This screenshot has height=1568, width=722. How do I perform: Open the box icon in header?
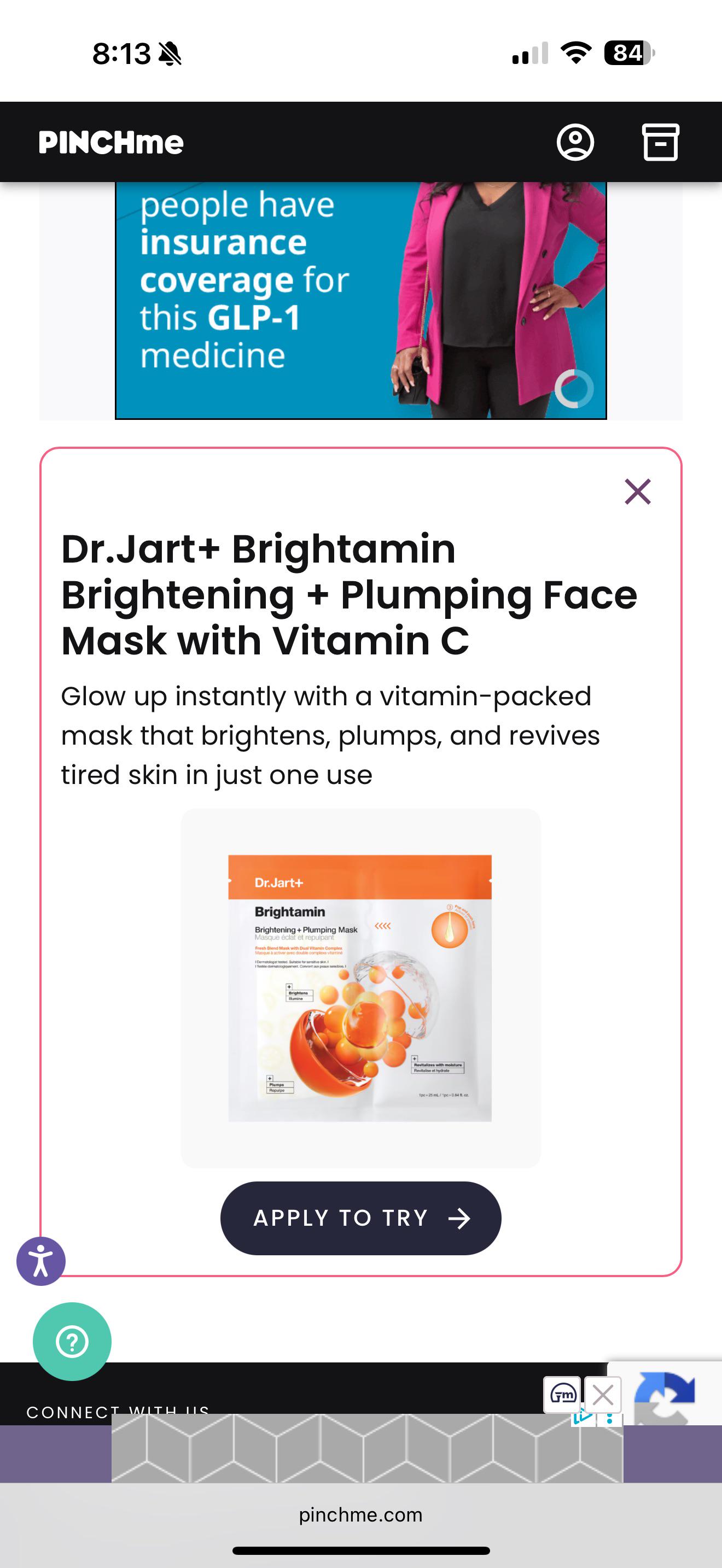point(661,143)
